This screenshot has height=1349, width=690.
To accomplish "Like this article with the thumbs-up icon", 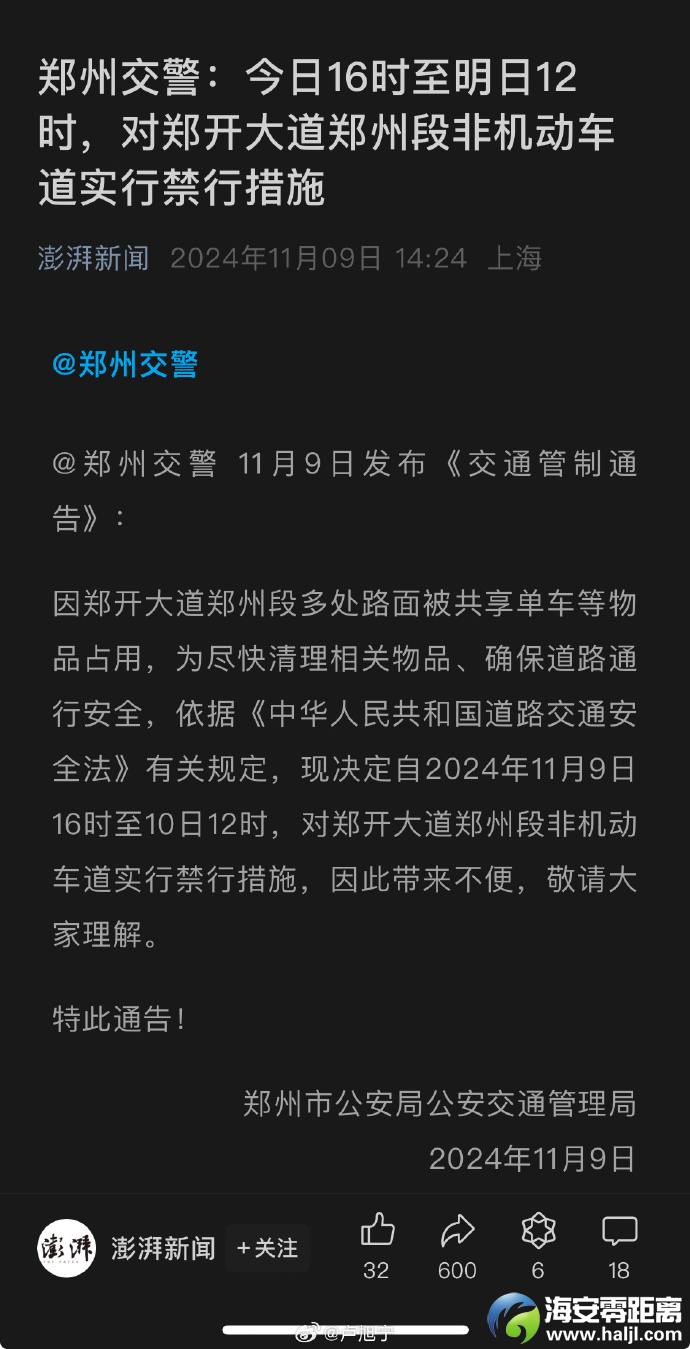I will pyautogui.click(x=377, y=1231).
